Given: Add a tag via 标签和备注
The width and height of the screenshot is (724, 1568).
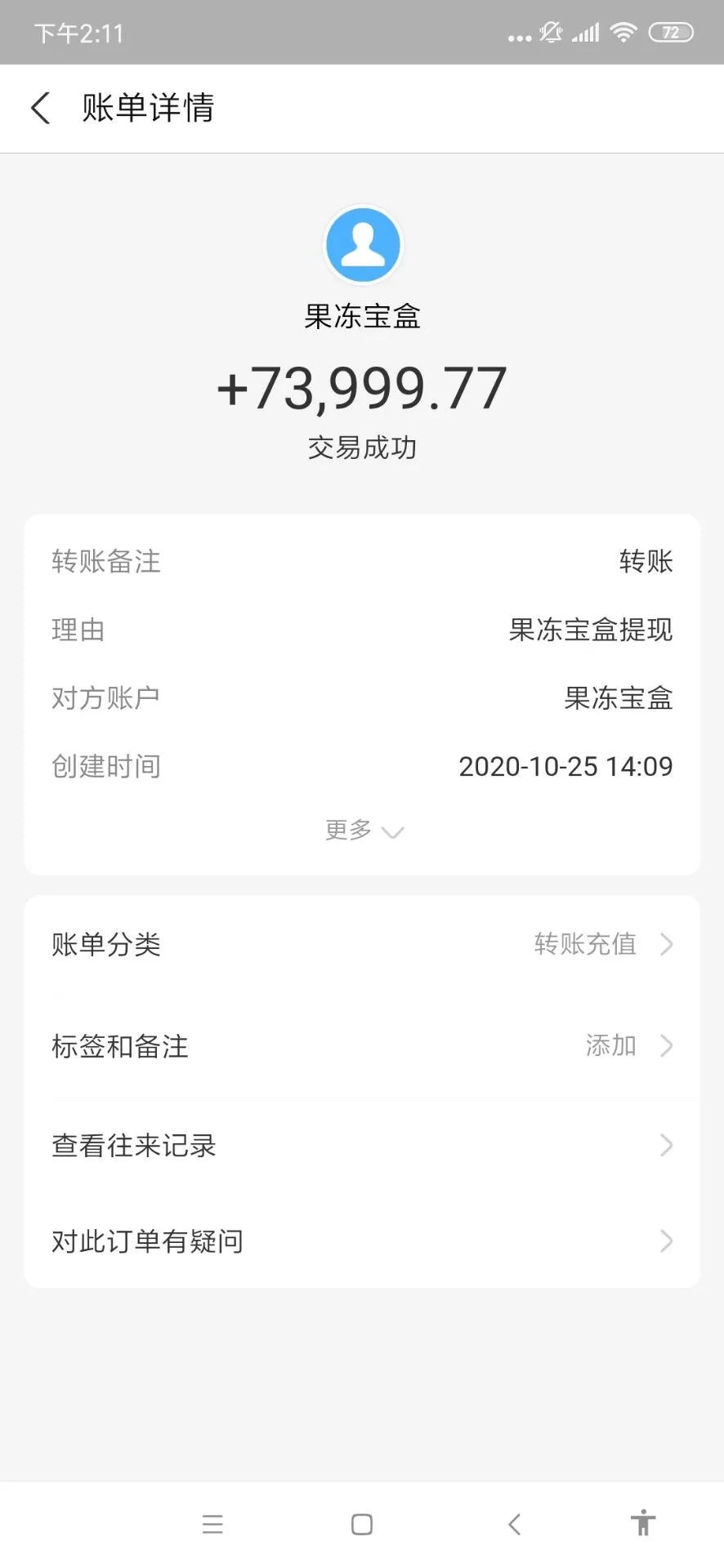Looking at the screenshot, I should tap(362, 1046).
